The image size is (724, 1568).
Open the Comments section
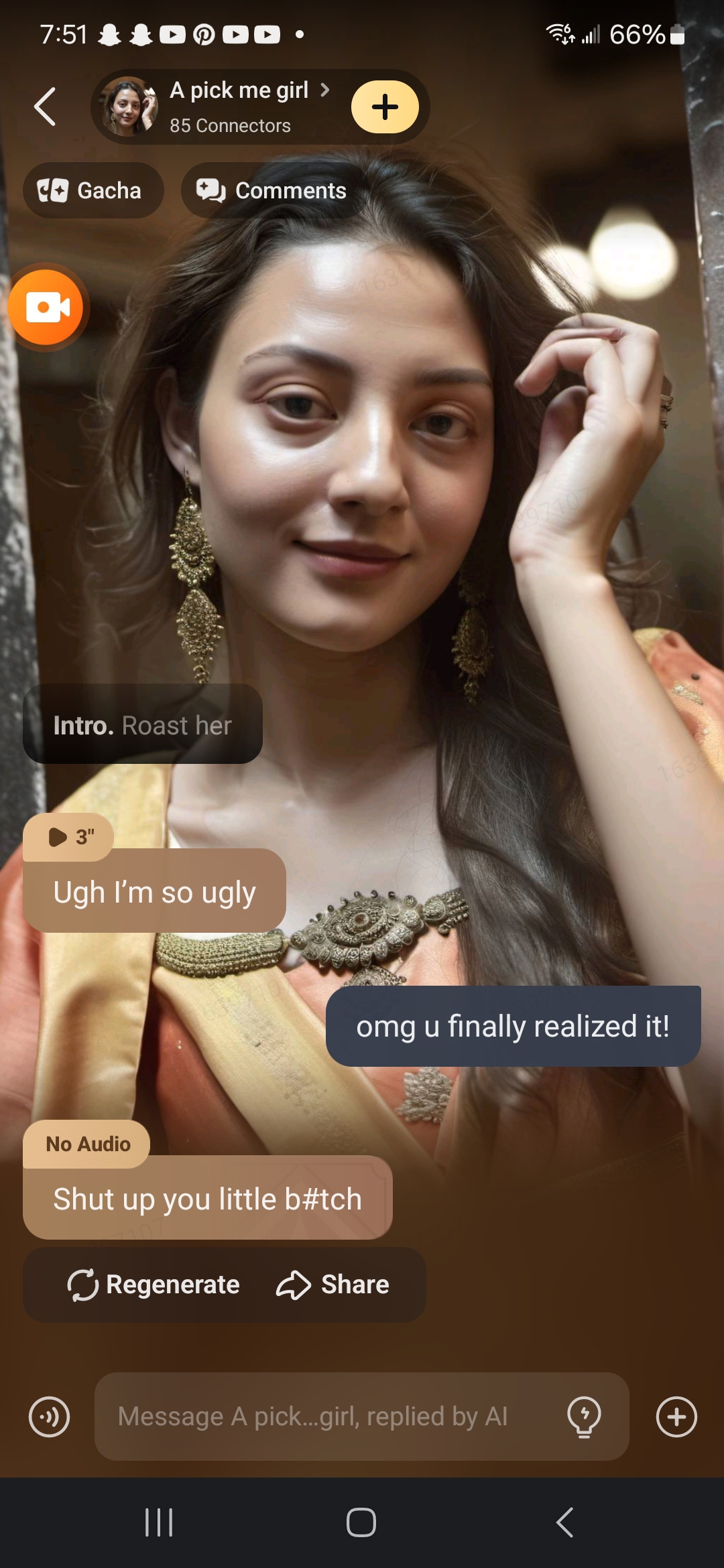[x=272, y=190]
